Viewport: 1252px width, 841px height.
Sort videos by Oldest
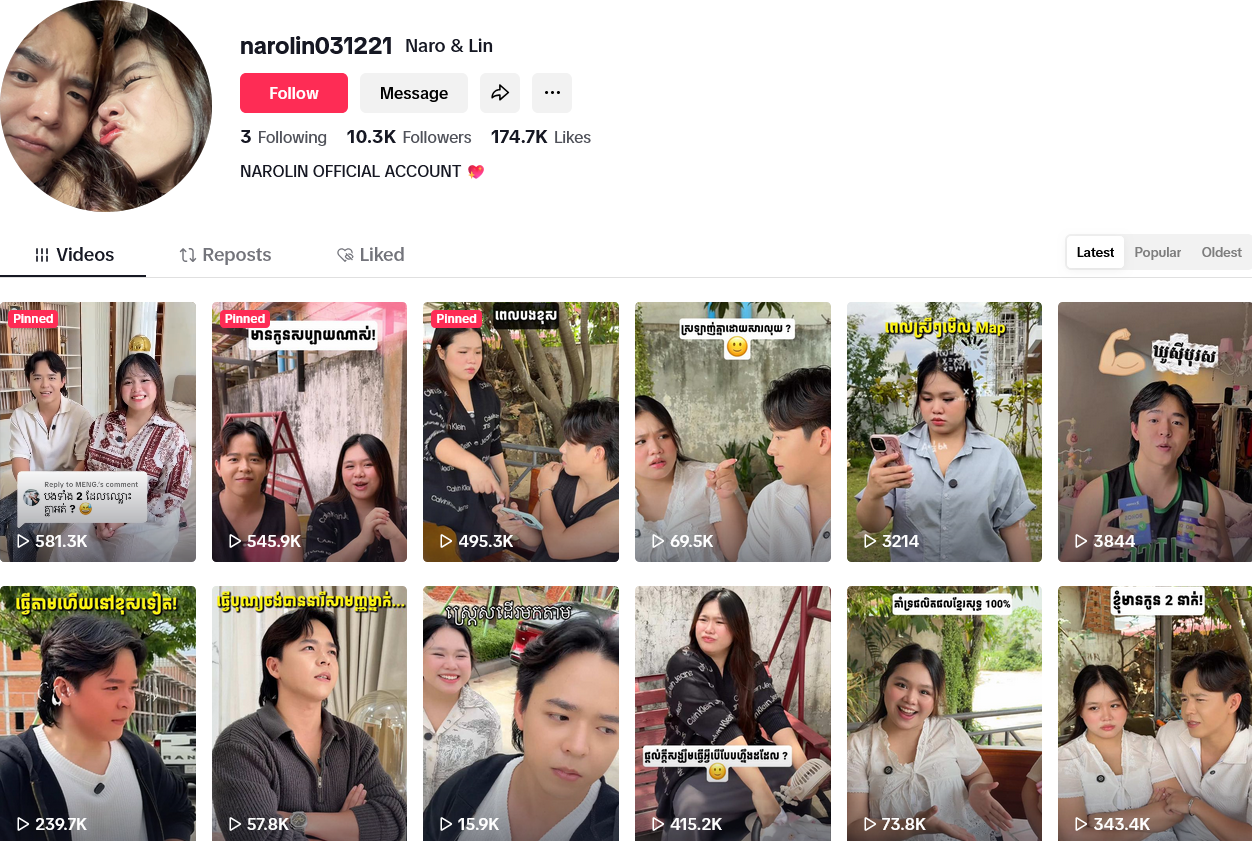click(1221, 252)
